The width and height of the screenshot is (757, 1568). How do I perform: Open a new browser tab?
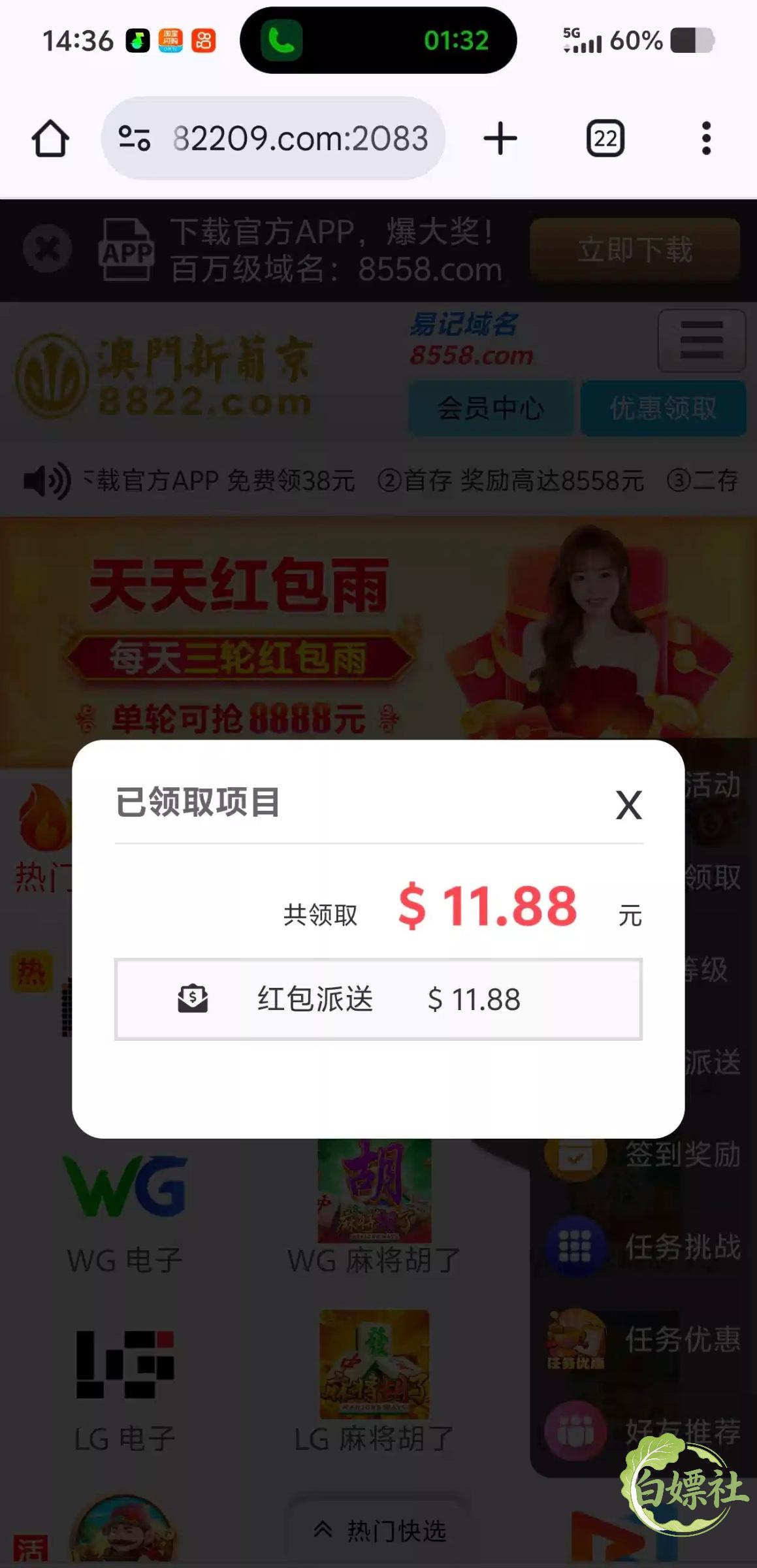point(500,139)
